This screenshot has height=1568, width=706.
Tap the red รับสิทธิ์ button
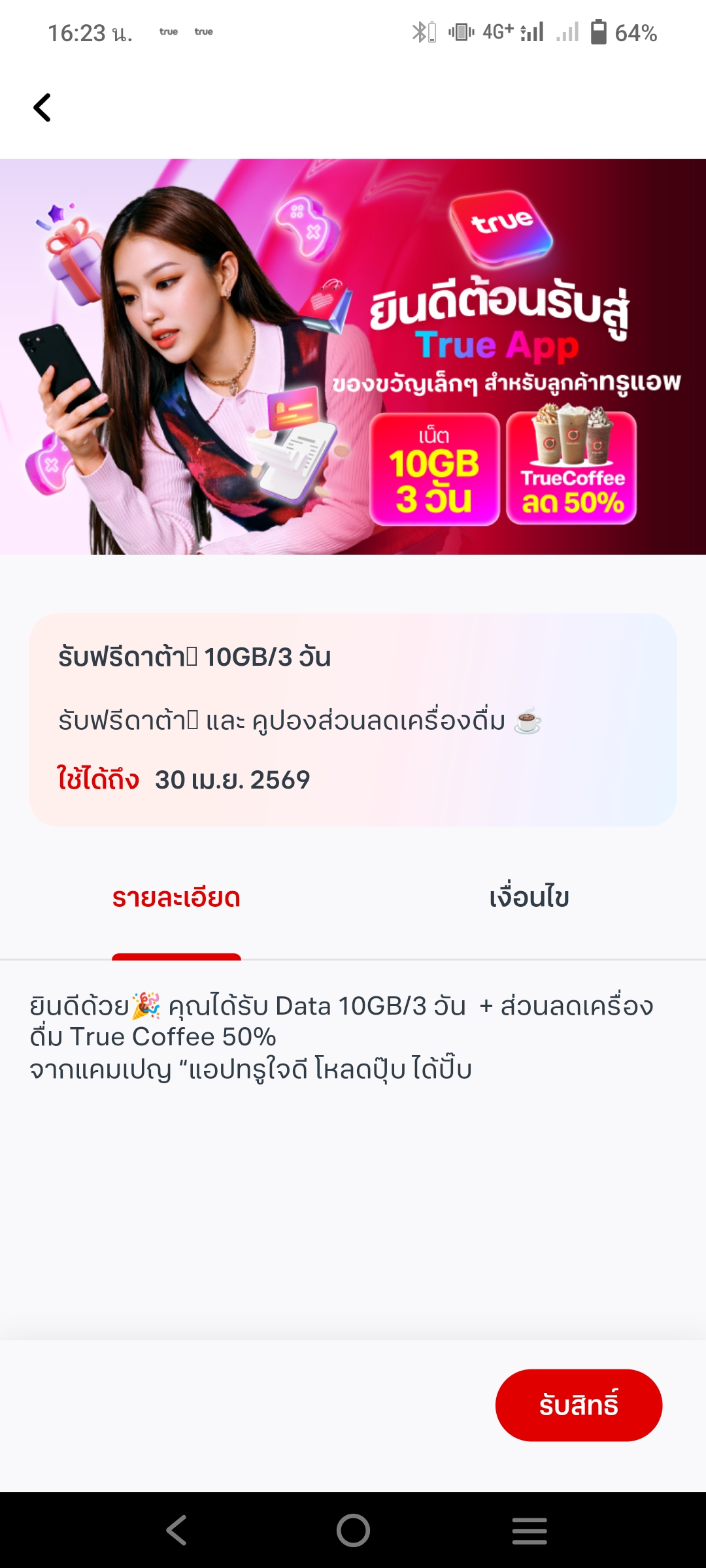pos(579,1405)
